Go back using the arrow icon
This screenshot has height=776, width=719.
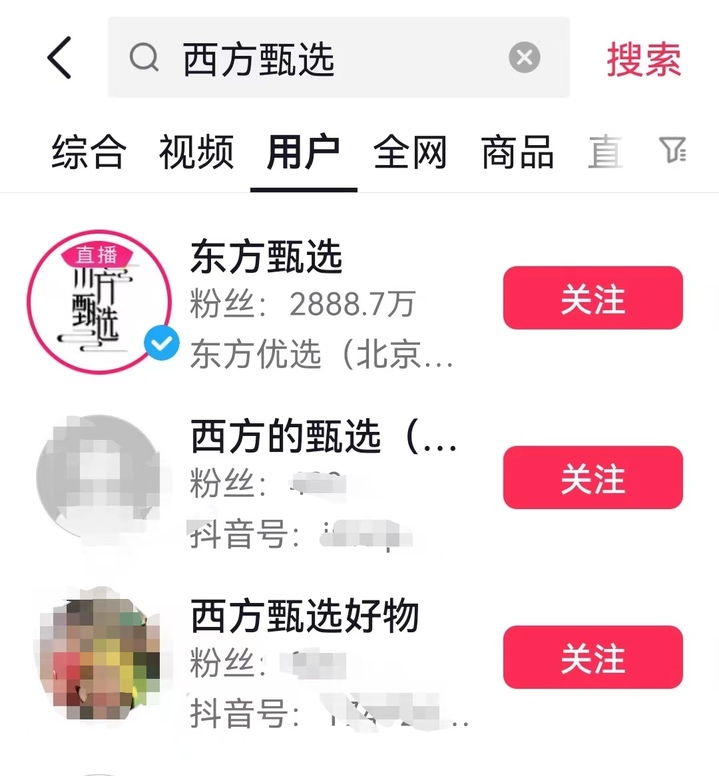(x=59, y=59)
